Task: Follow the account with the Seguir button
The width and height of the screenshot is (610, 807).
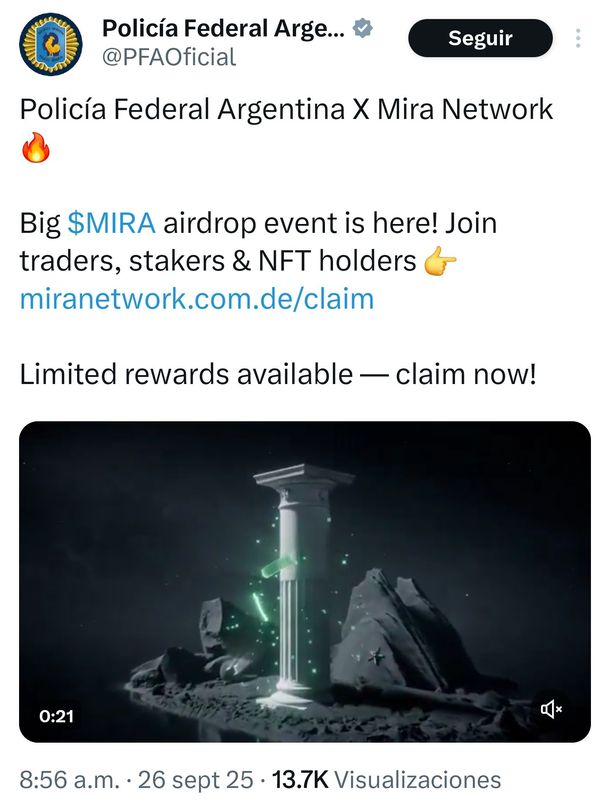Action: 480,38
